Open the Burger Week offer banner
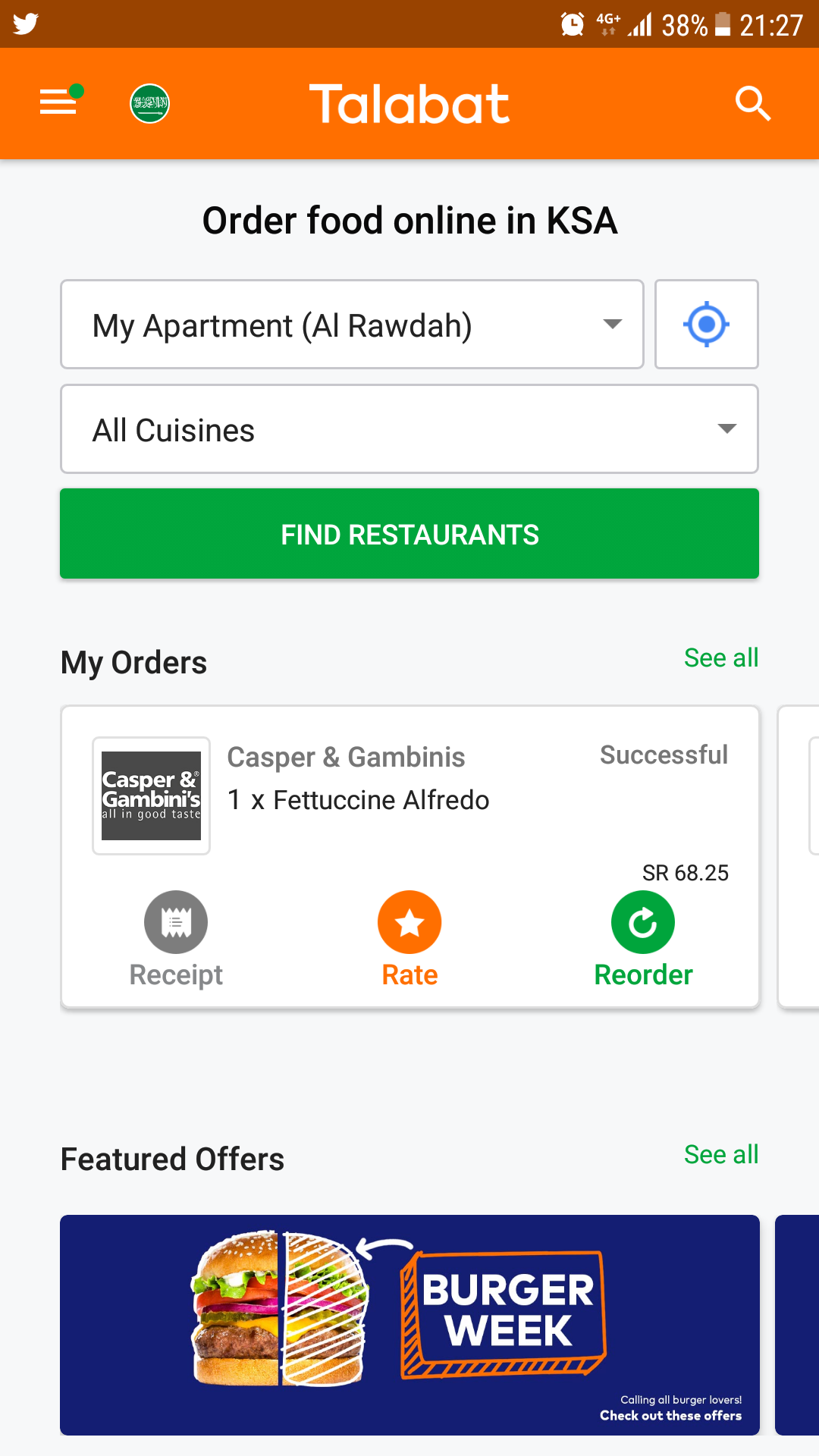The width and height of the screenshot is (819, 1456). pos(409,1325)
